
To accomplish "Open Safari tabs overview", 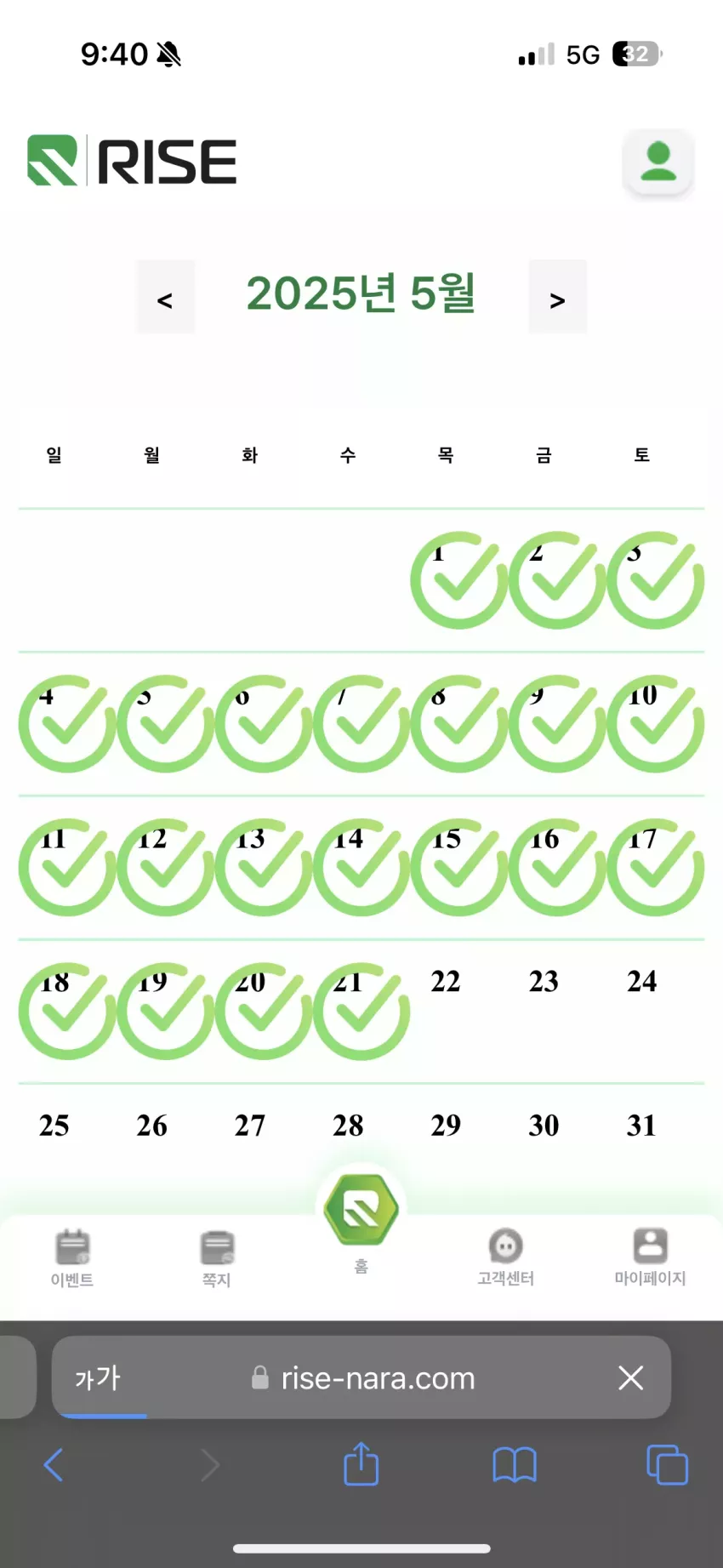I will [x=667, y=1464].
